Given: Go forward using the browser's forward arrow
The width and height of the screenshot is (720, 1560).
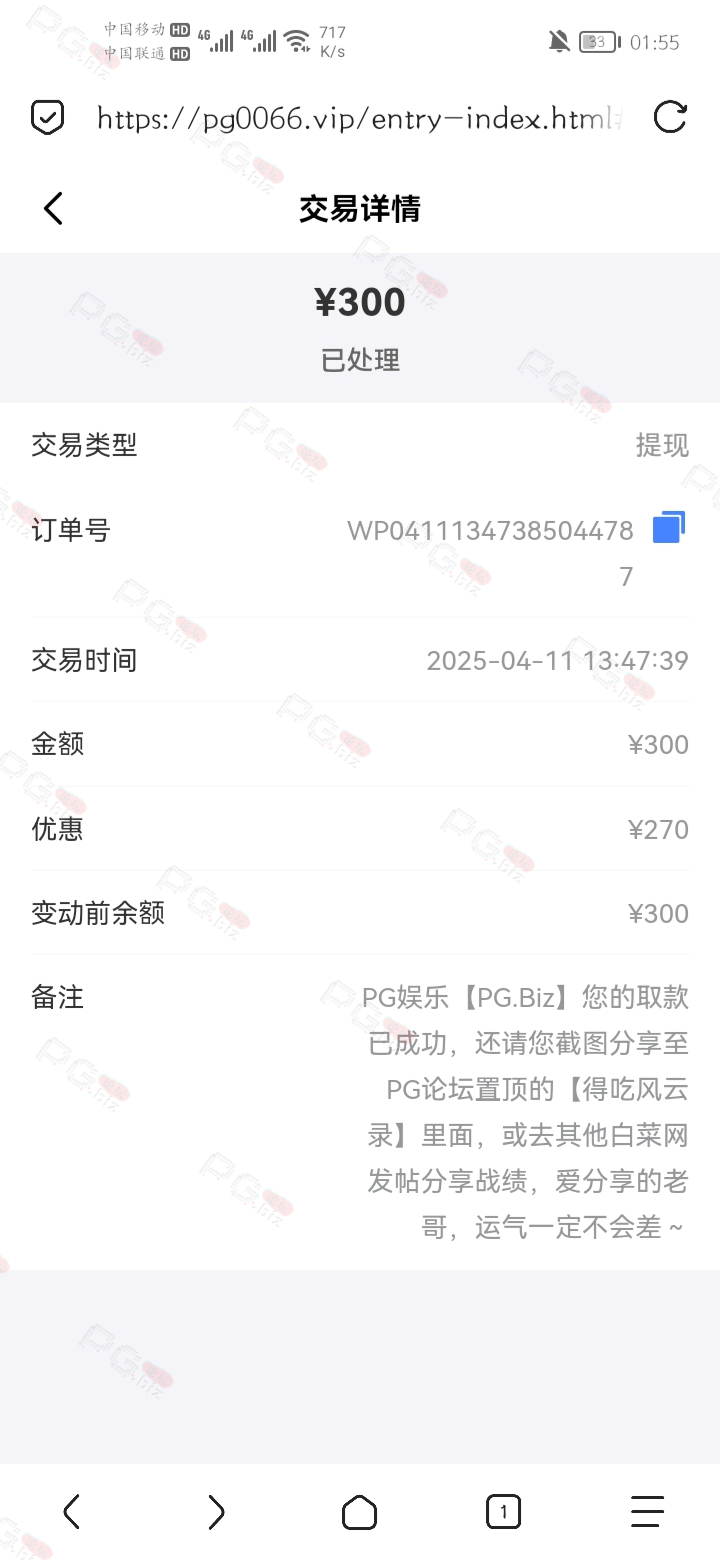Looking at the screenshot, I should point(216,1512).
